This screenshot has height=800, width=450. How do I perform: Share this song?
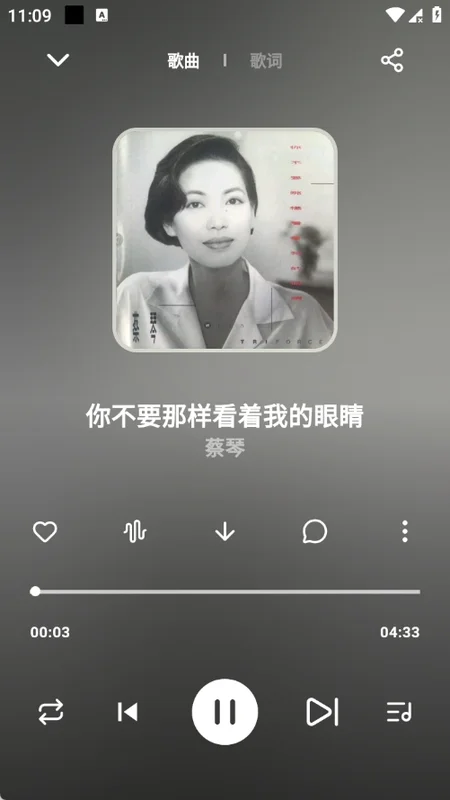392,60
